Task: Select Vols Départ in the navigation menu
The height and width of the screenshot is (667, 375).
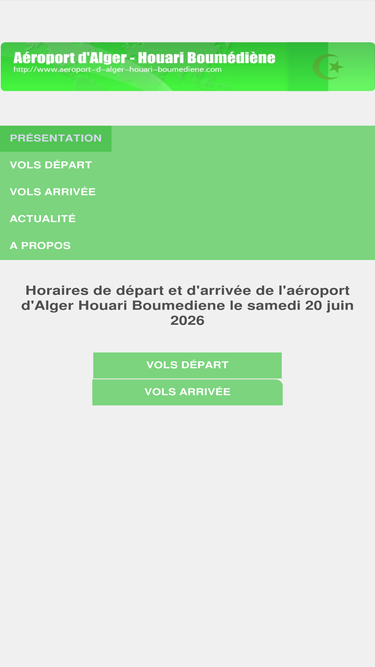Action: pos(51,165)
